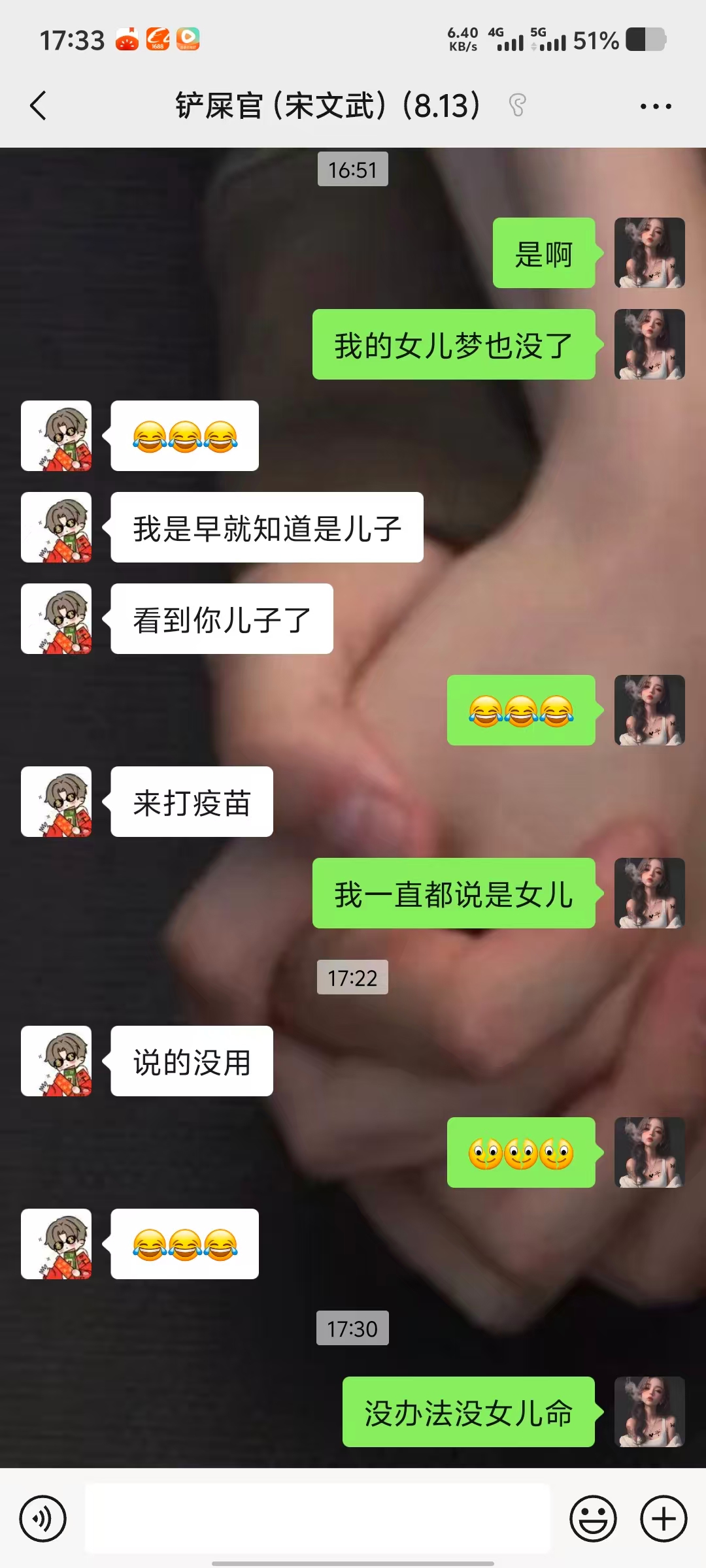Go back to the chat list
Viewport: 706px width, 1568px height.
(x=38, y=106)
